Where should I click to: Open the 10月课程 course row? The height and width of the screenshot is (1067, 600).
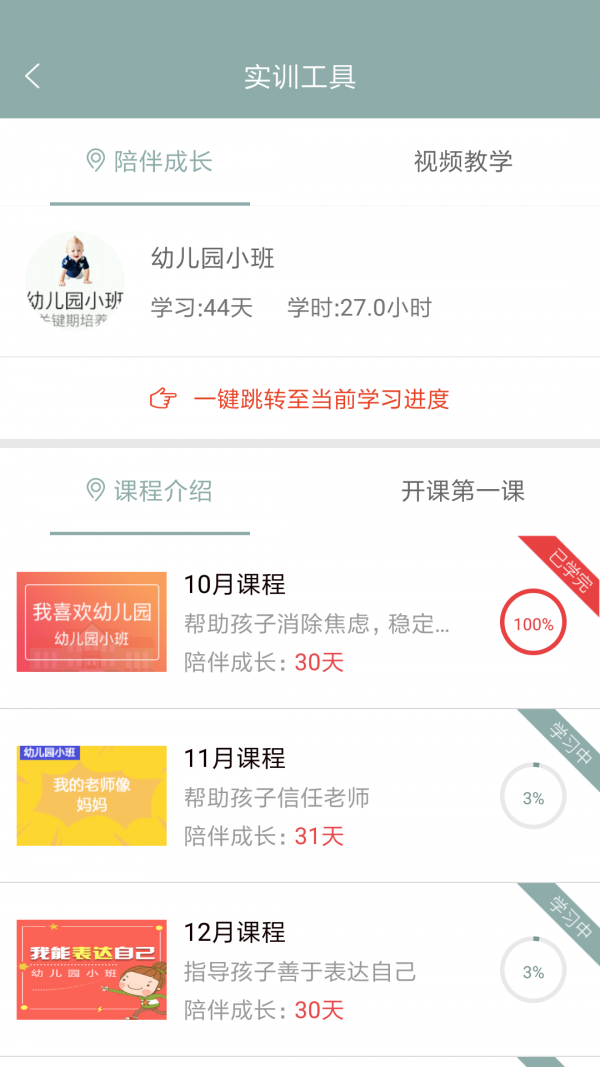pos(300,622)
